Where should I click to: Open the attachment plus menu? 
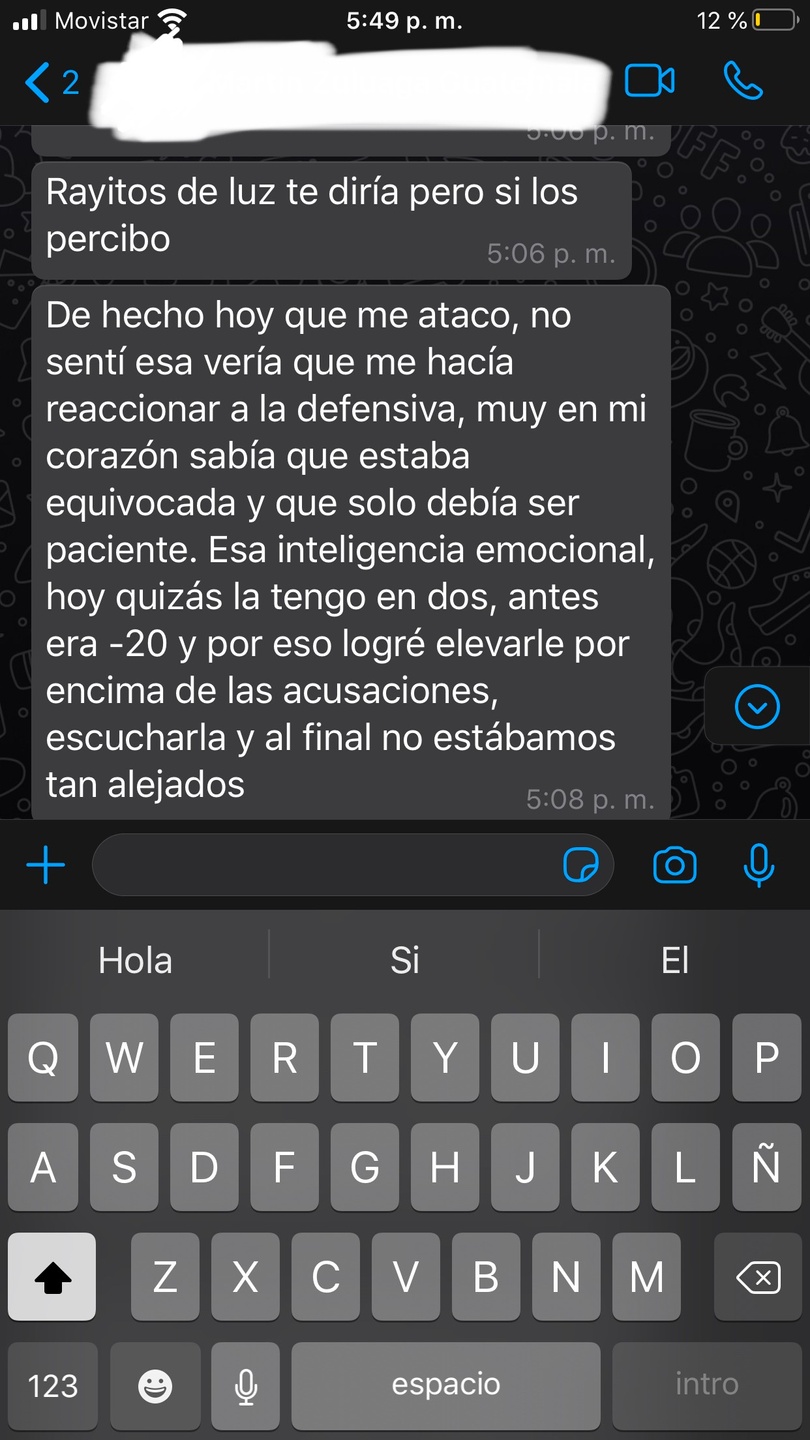coord(46,866)
